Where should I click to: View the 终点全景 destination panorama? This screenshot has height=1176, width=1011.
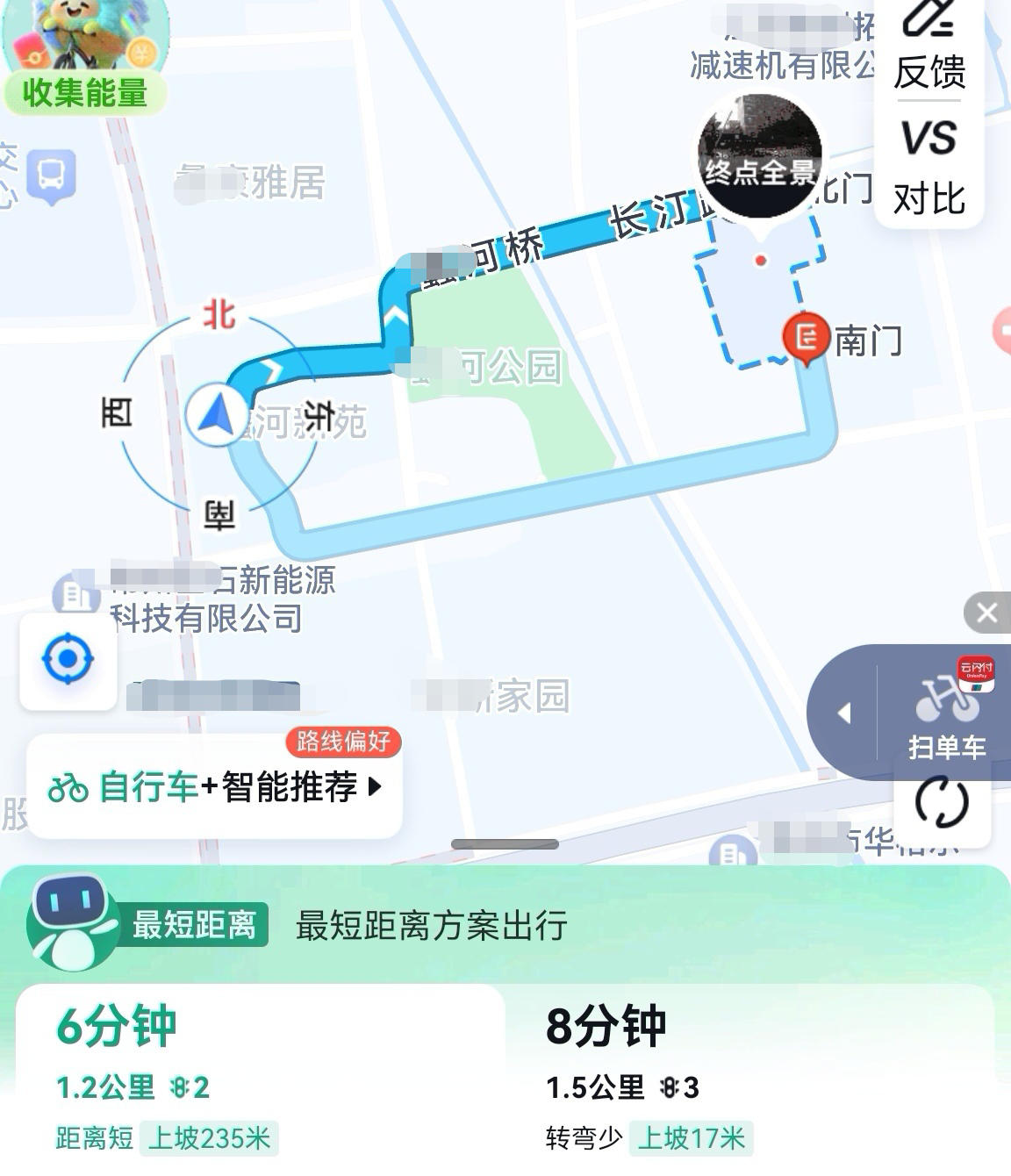pyautogui.click(x=760, y=156)
